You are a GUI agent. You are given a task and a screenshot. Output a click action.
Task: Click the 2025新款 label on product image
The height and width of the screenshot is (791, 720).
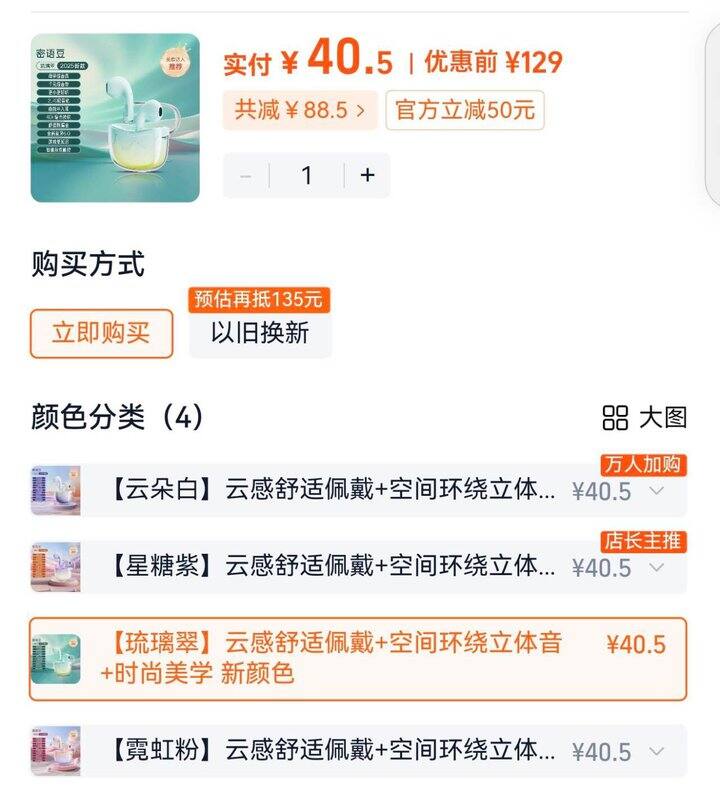click(x=73, y=67)
